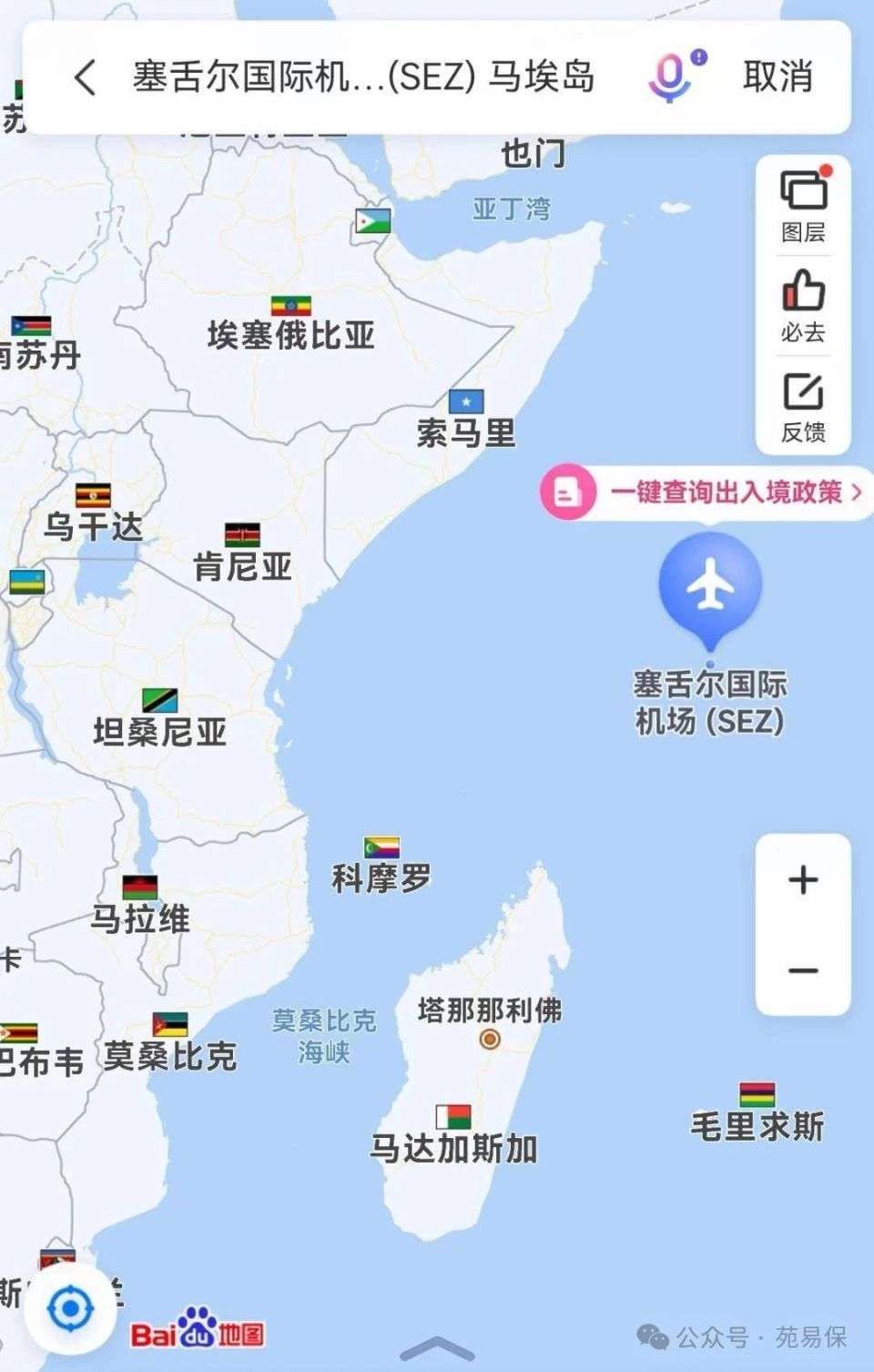Viewport: 874px width, 1372px height.
Task: Tap the Kenya flag marker
Action: tap(244, 534)
